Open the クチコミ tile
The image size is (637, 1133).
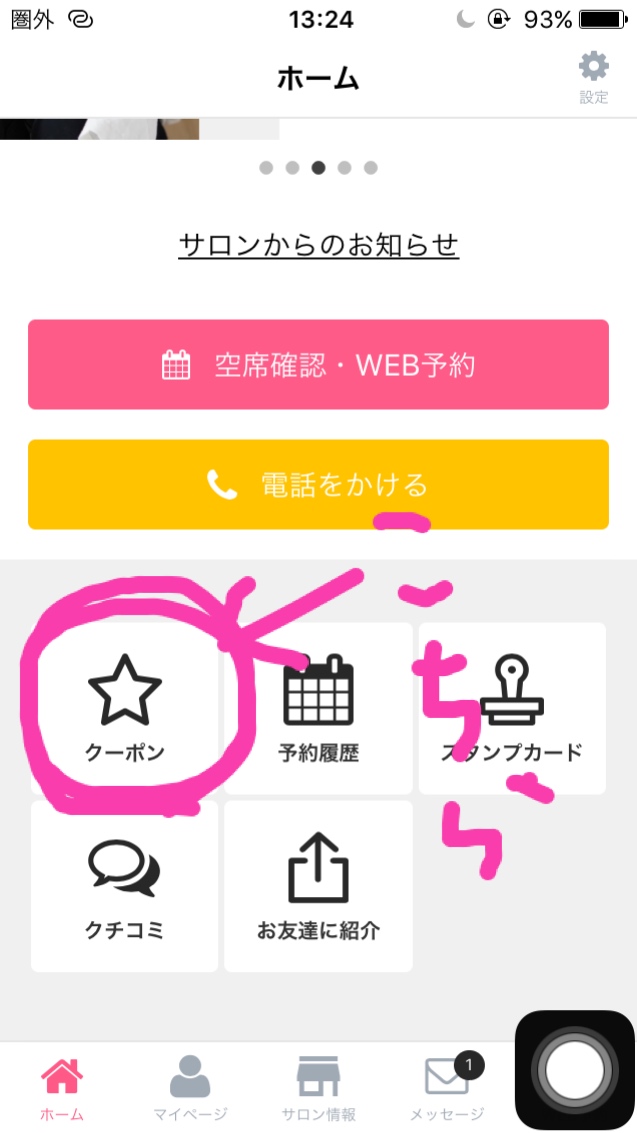coord(124,886)
